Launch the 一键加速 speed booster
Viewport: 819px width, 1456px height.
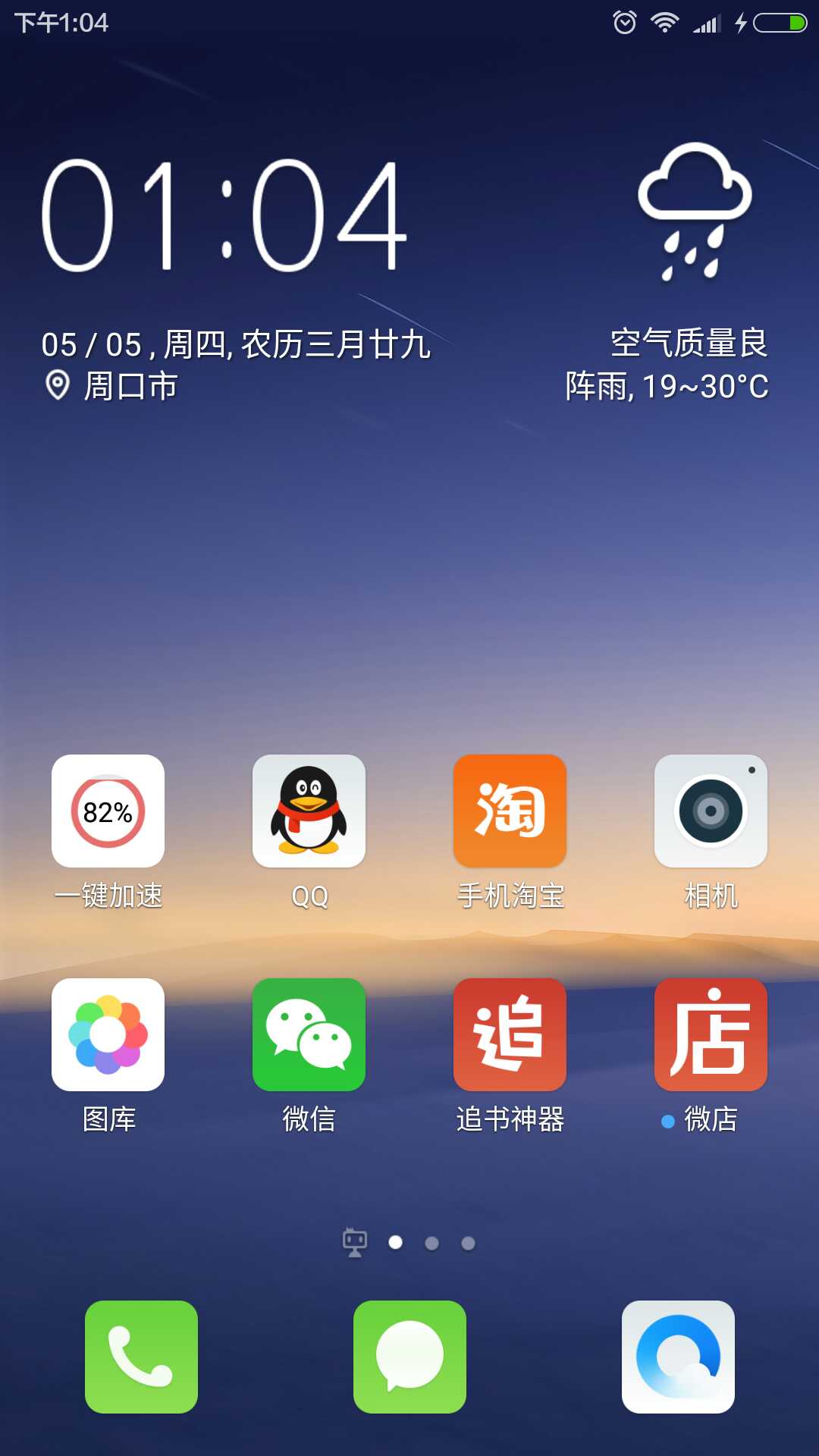coord(108,811)
